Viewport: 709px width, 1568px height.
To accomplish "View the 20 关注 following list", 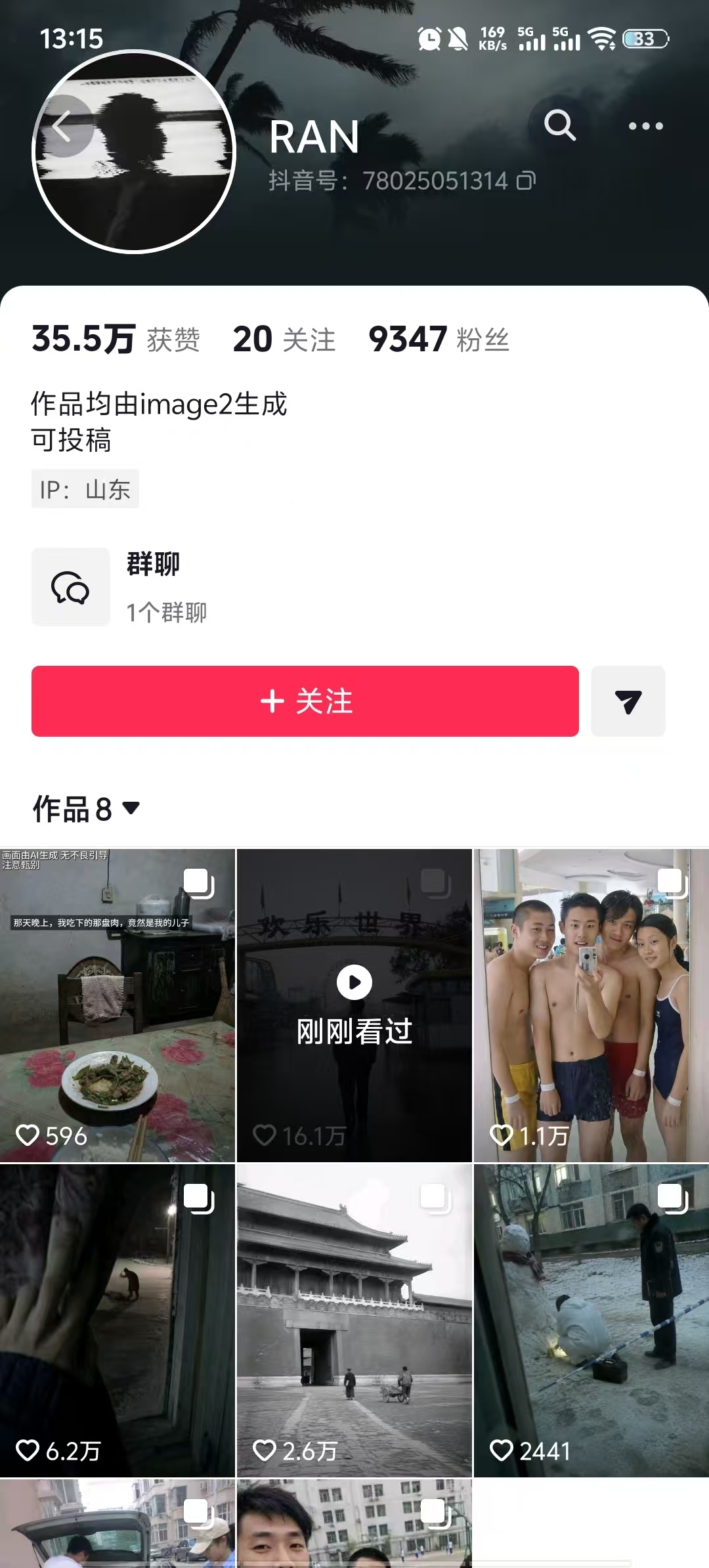I will pos(284,339).
